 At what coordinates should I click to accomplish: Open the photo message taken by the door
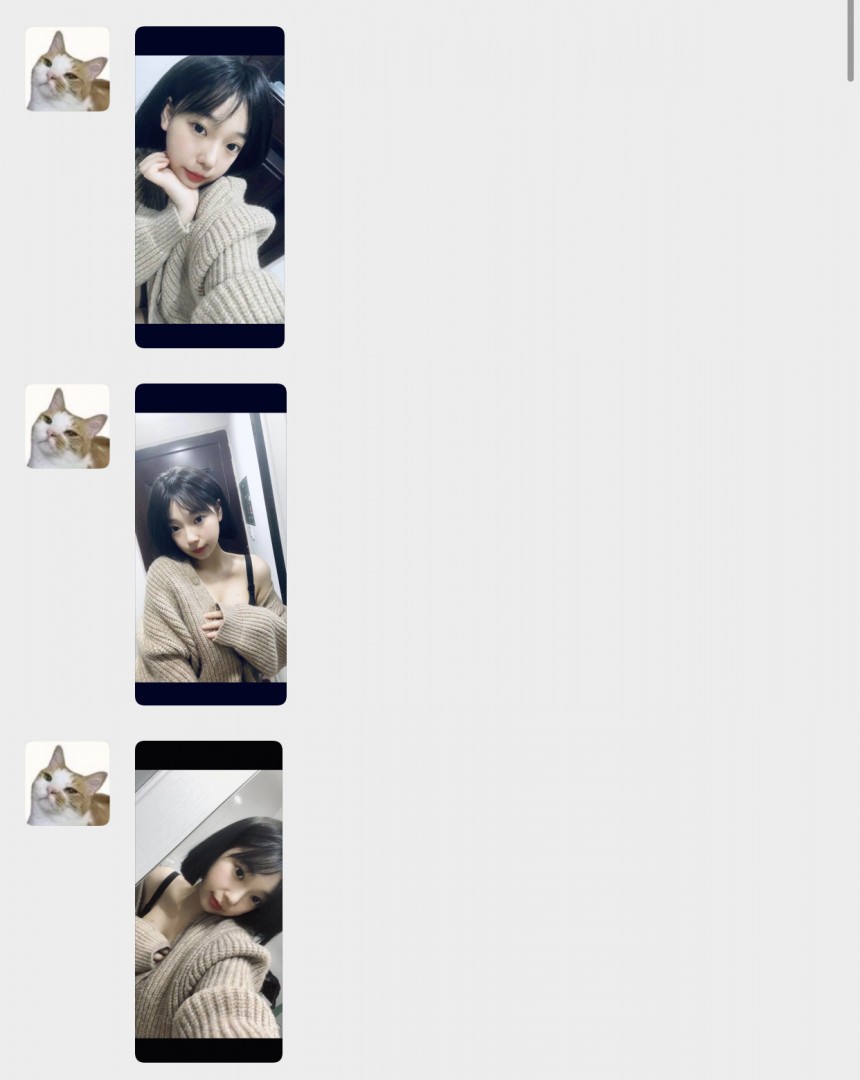[210, 544]
